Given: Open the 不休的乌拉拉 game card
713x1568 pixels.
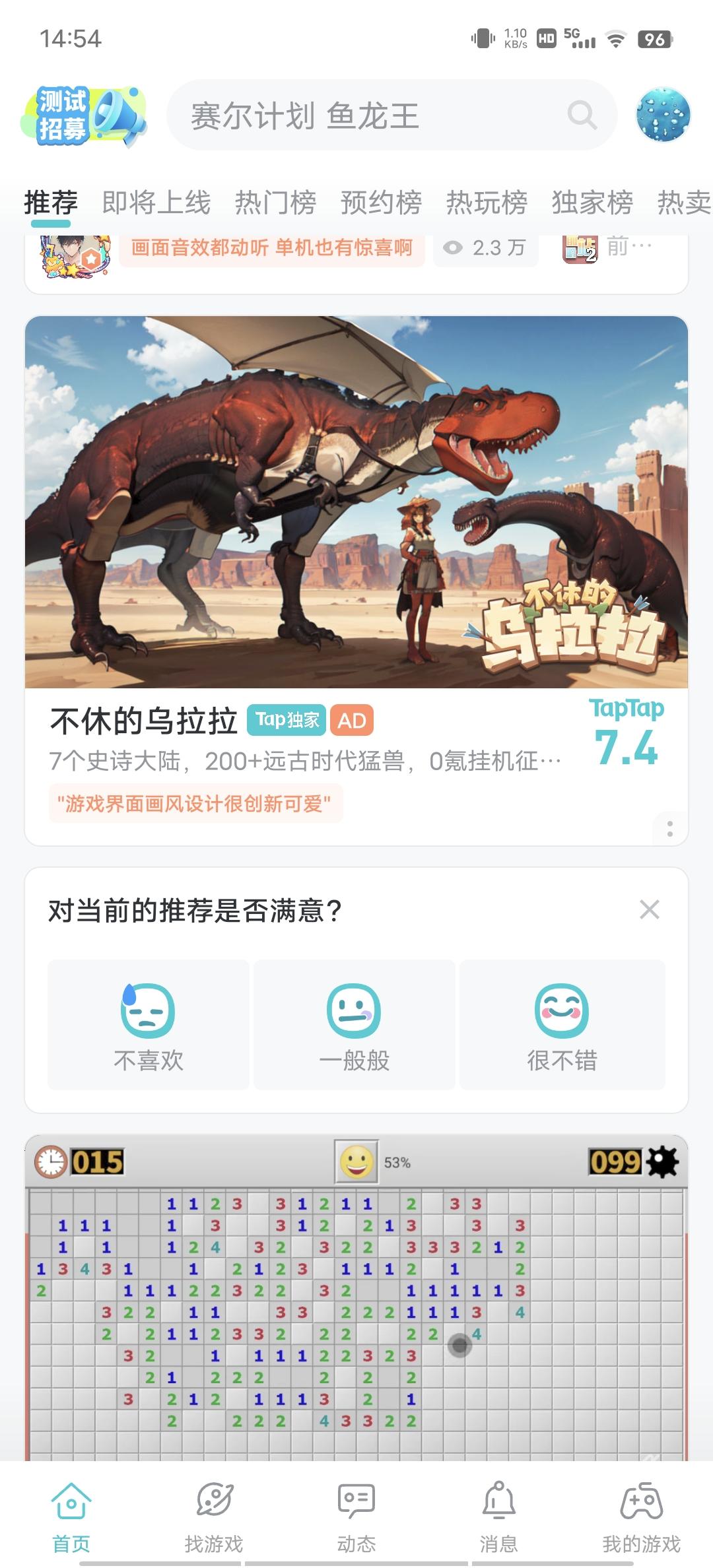Looking at the screenshot, I should (356, 502).
